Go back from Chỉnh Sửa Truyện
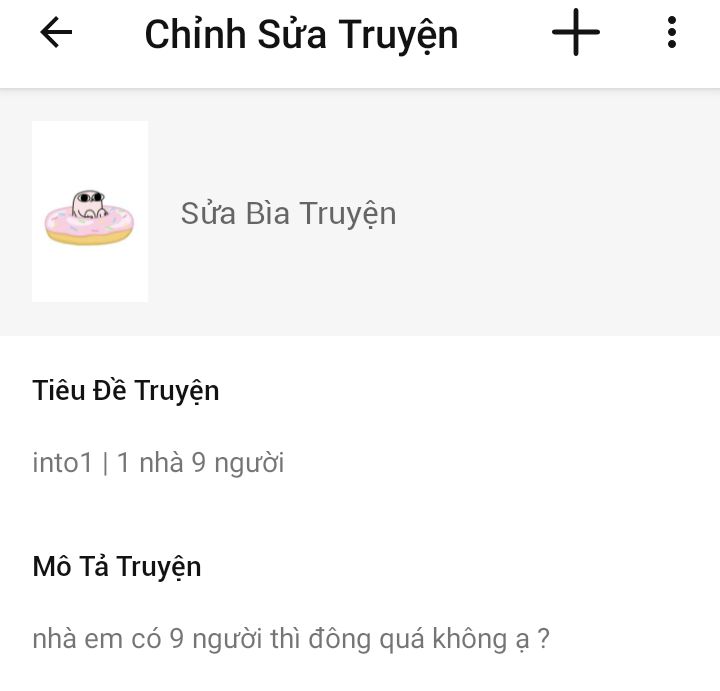720x691 pixels. [56, 34]
